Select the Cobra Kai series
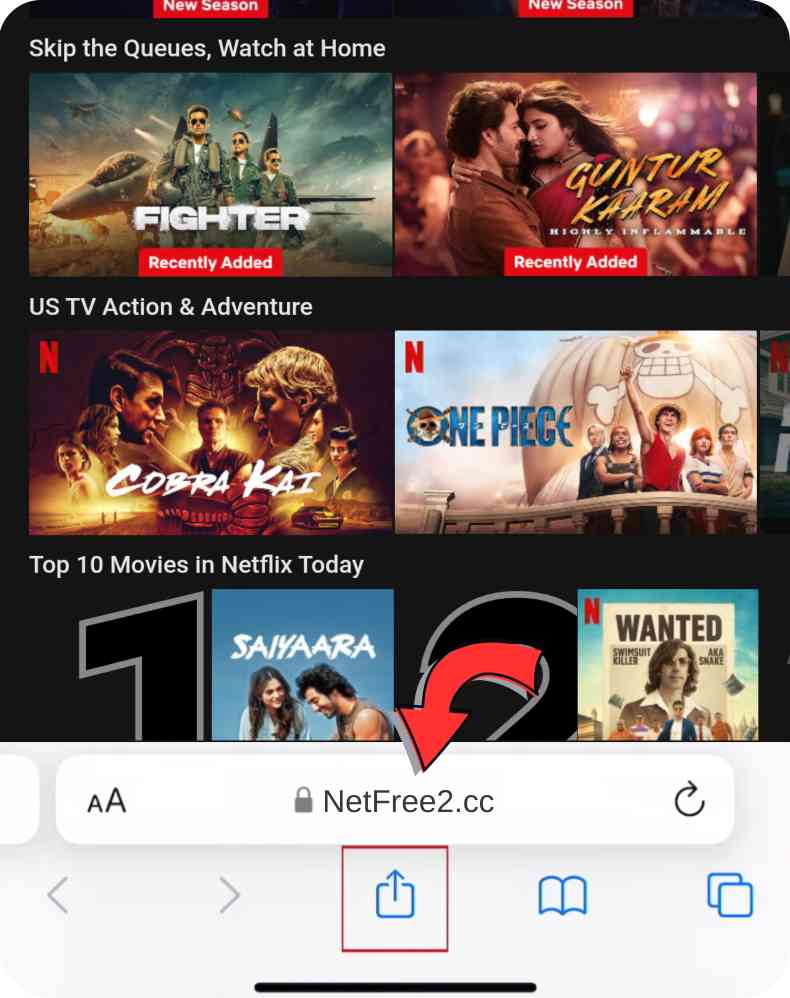Viewport: 790px width, 998px height. pyautogui.click(x=210, y=432)
